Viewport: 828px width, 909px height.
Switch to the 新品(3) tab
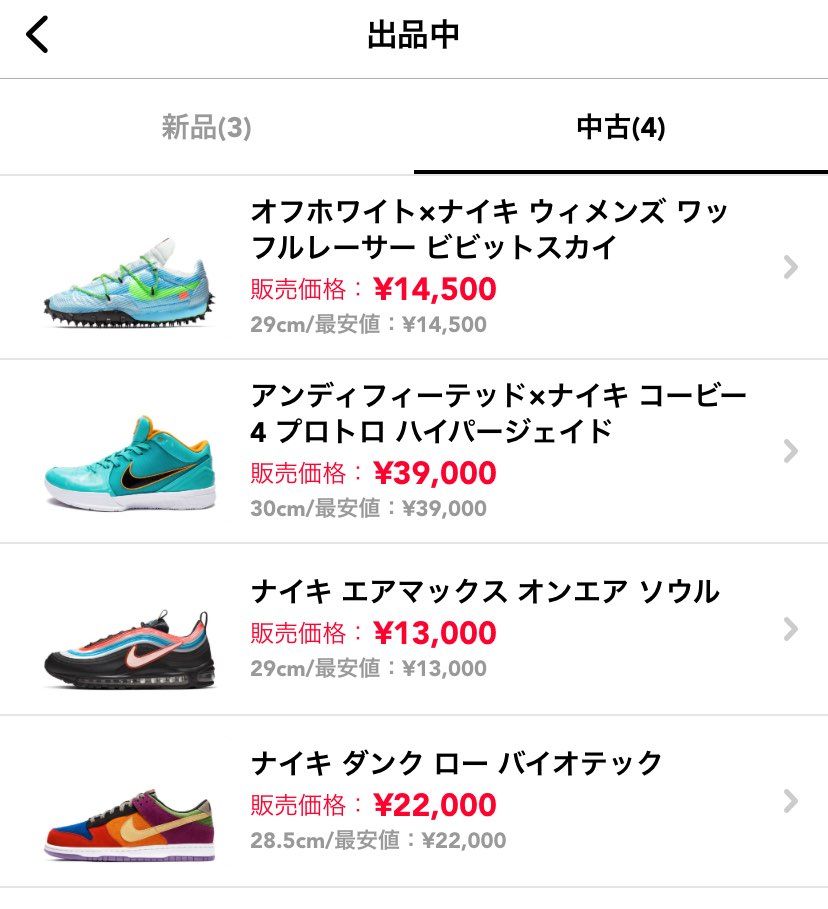[x=207, y=126]
